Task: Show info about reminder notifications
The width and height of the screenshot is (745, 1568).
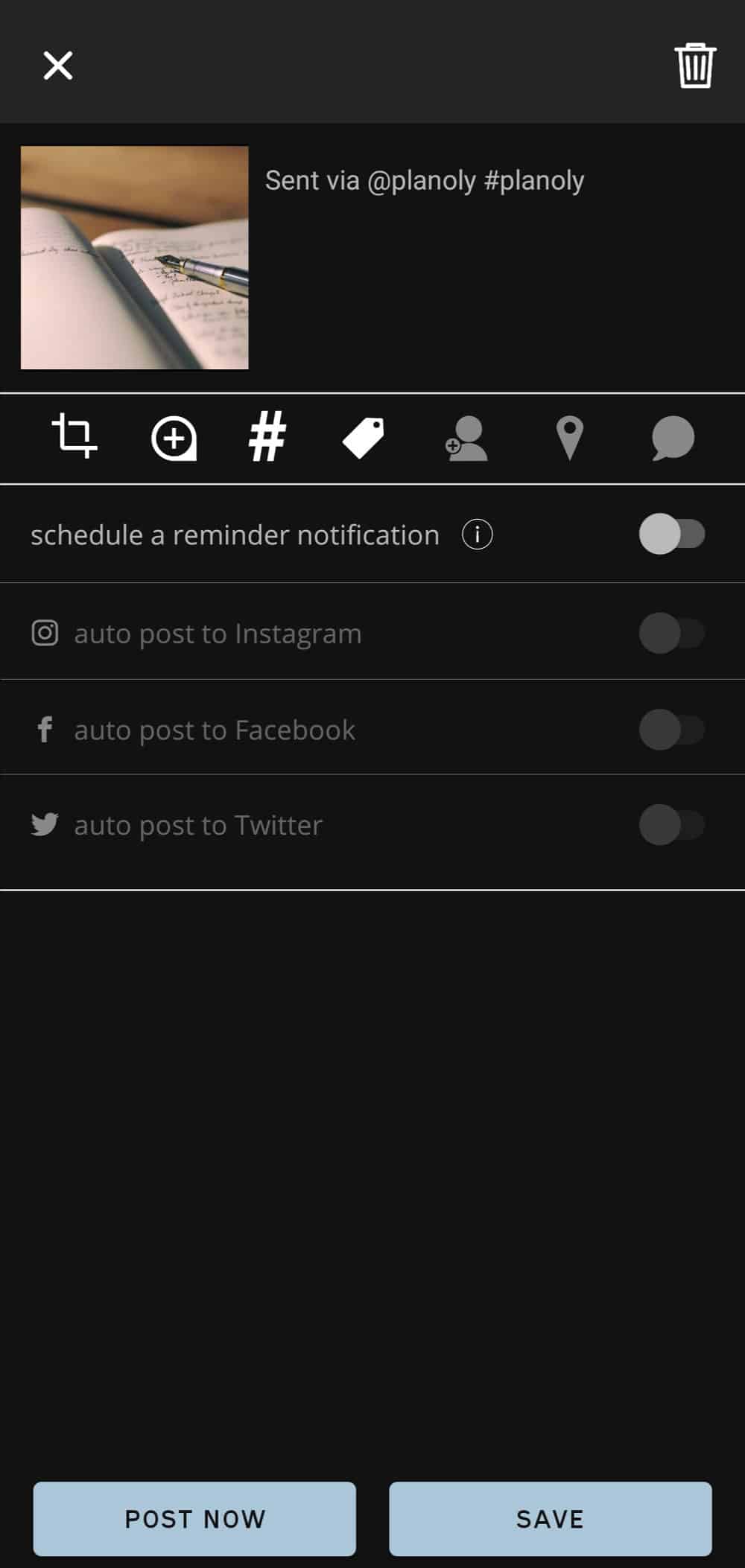Action: pos(477,535)
